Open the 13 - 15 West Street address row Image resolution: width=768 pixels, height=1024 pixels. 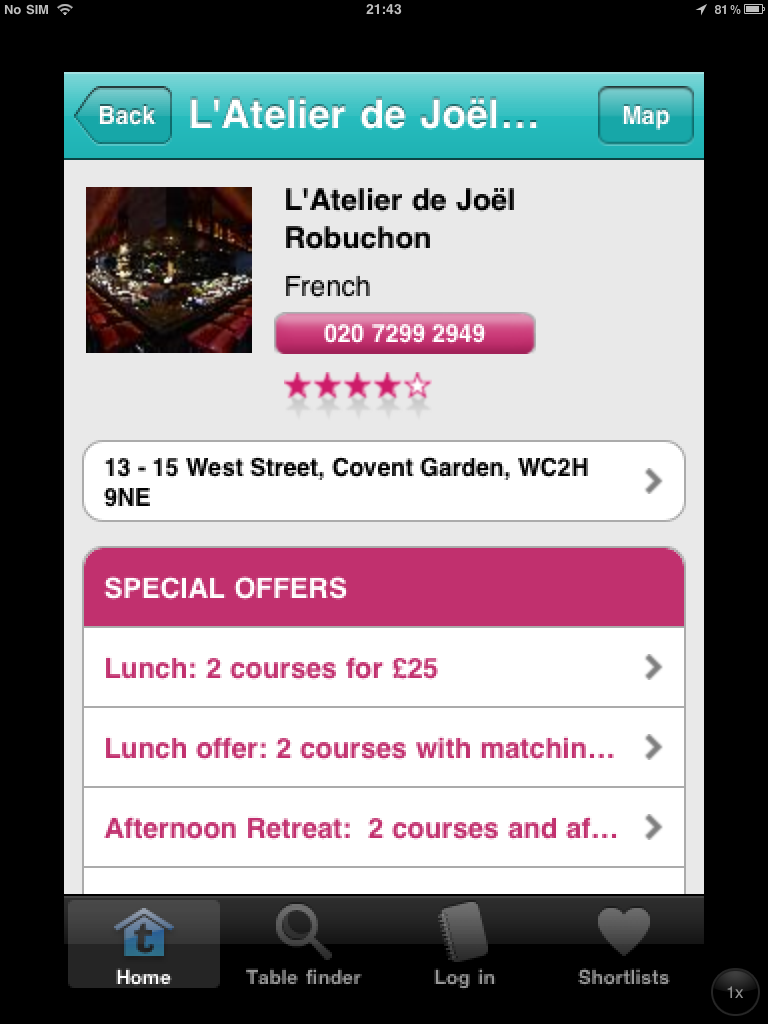[384, 481]
